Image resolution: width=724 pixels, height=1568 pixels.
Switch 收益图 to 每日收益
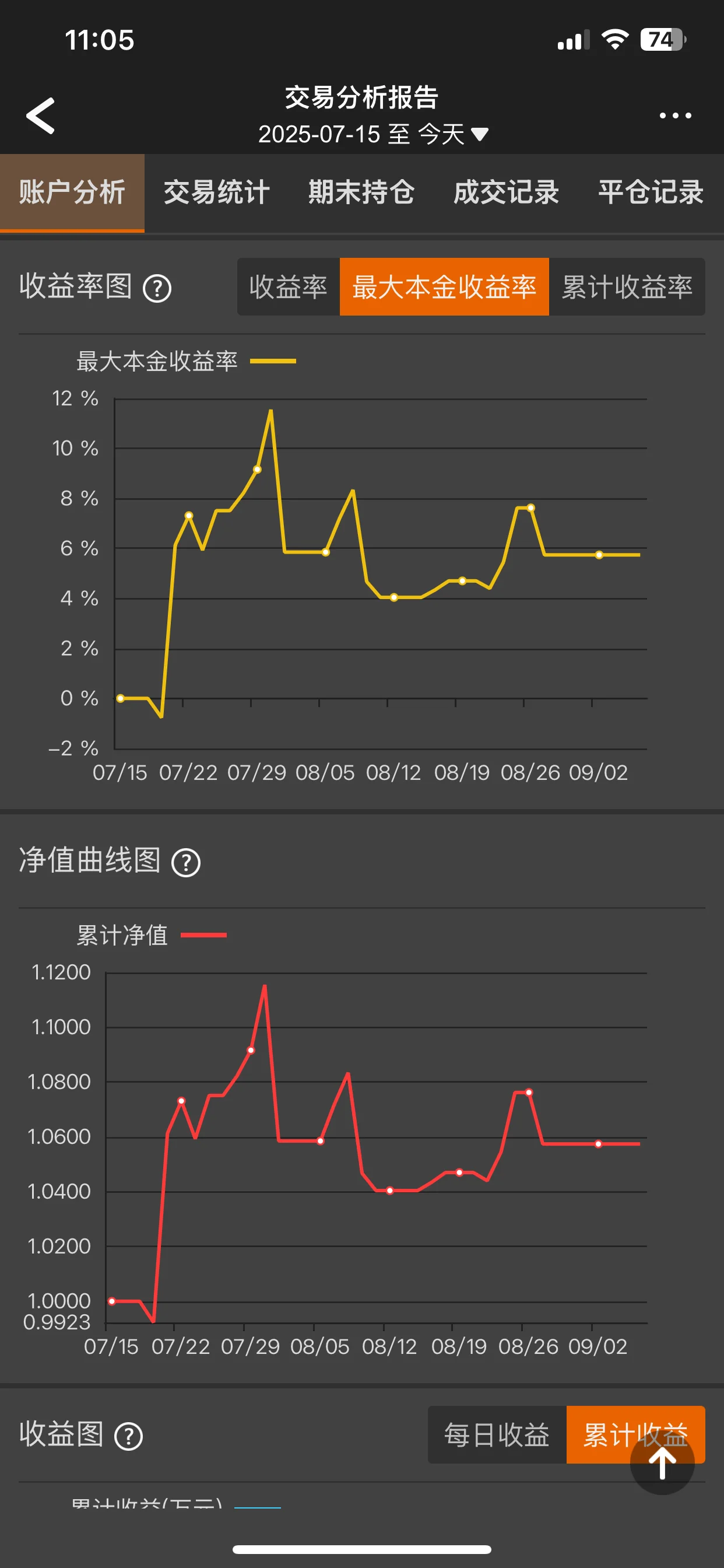click(497, 1434)
